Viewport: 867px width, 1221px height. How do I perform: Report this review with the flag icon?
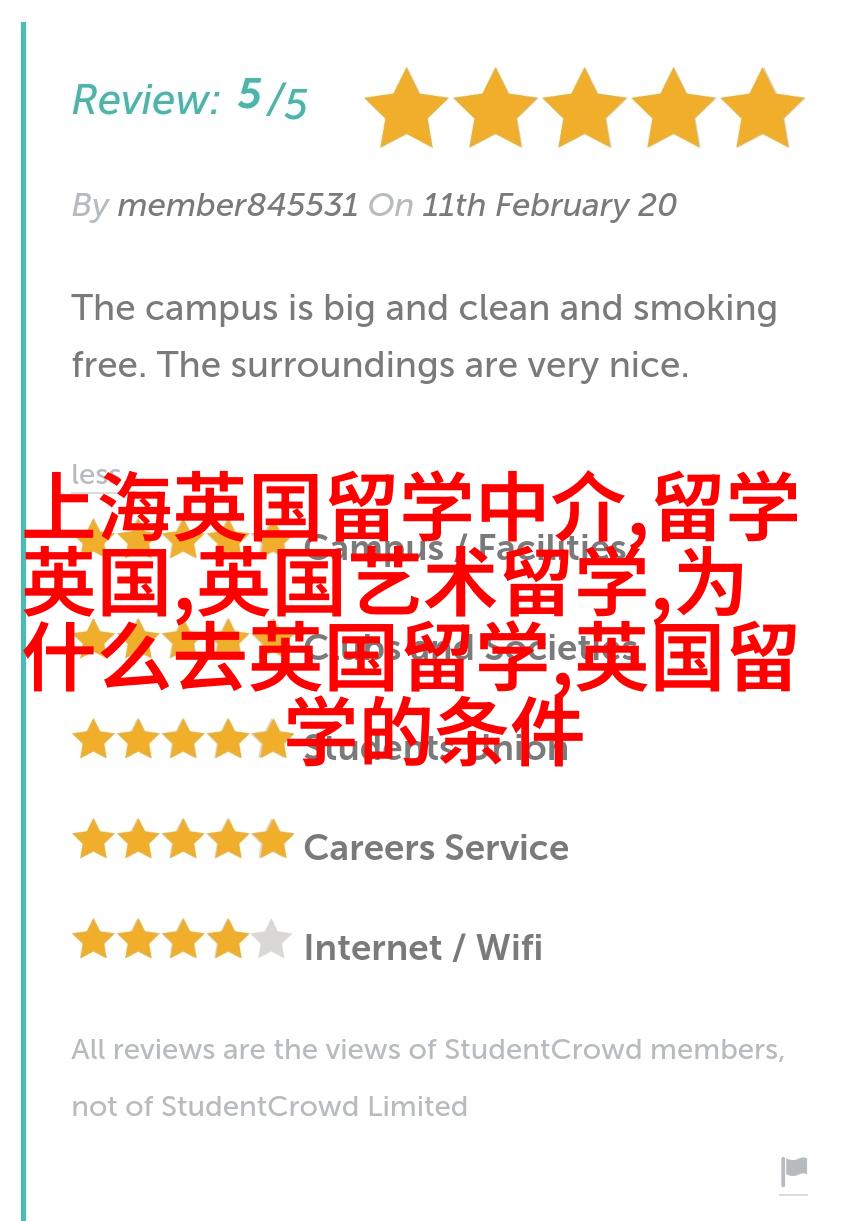[x=793, y=1170]
